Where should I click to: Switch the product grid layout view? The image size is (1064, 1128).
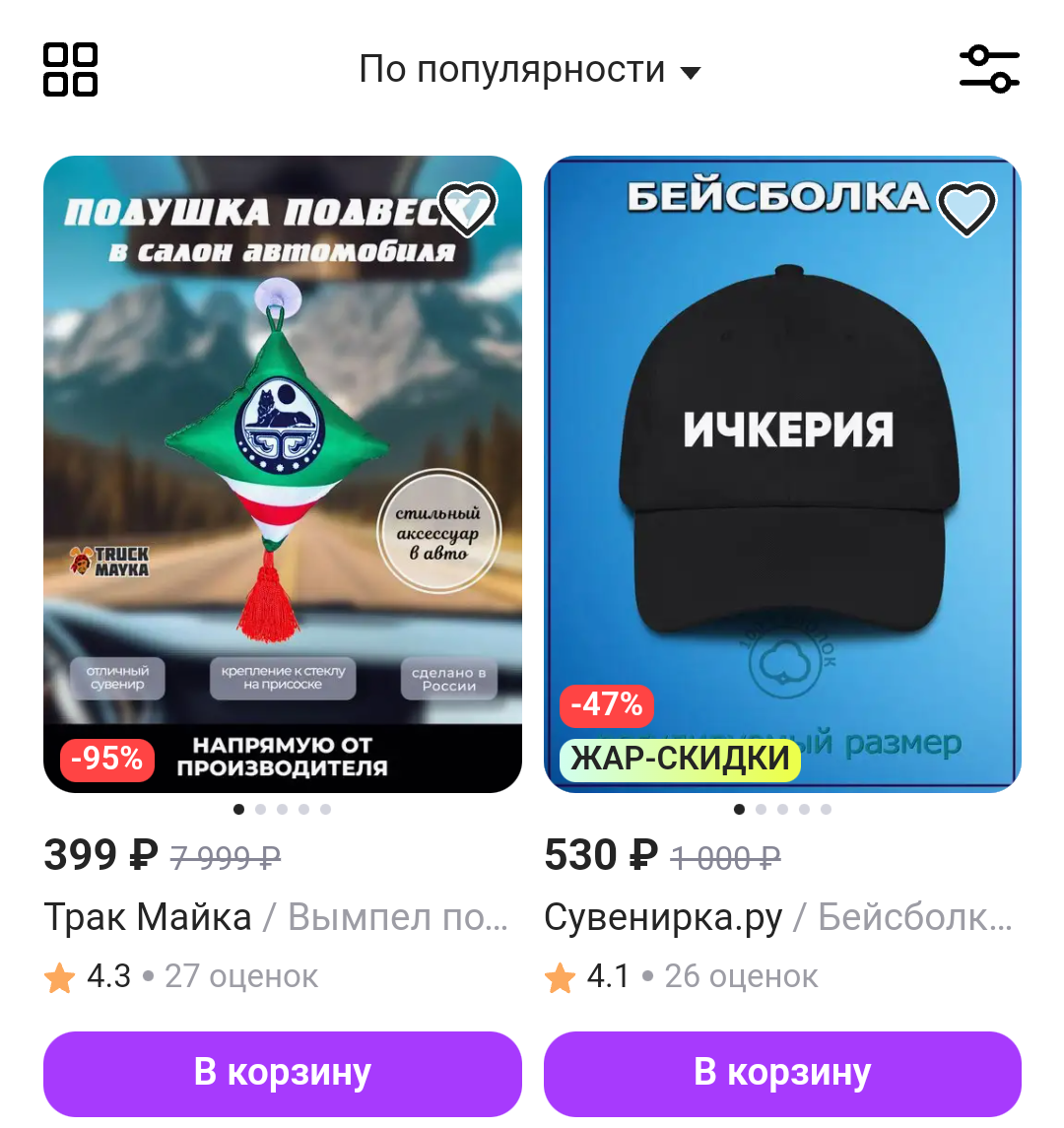click(71, 70)
